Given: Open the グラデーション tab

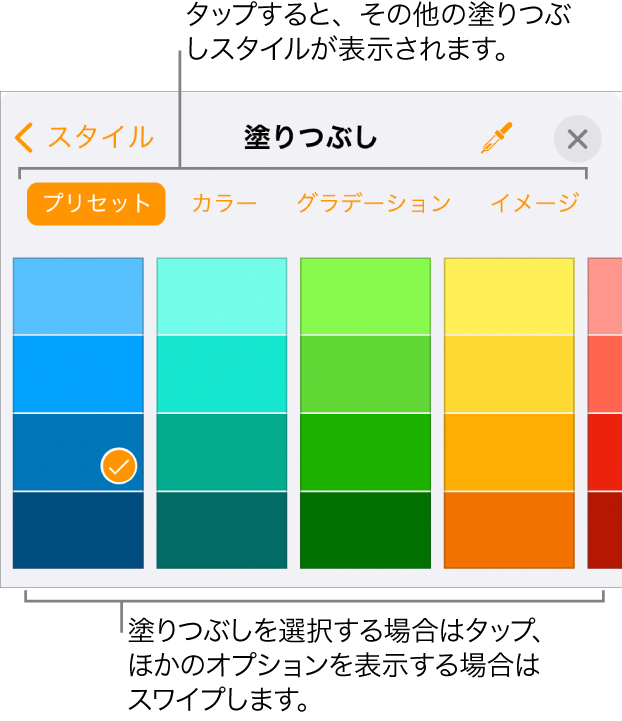Looking at the screenshot, I should pos(373,203).
